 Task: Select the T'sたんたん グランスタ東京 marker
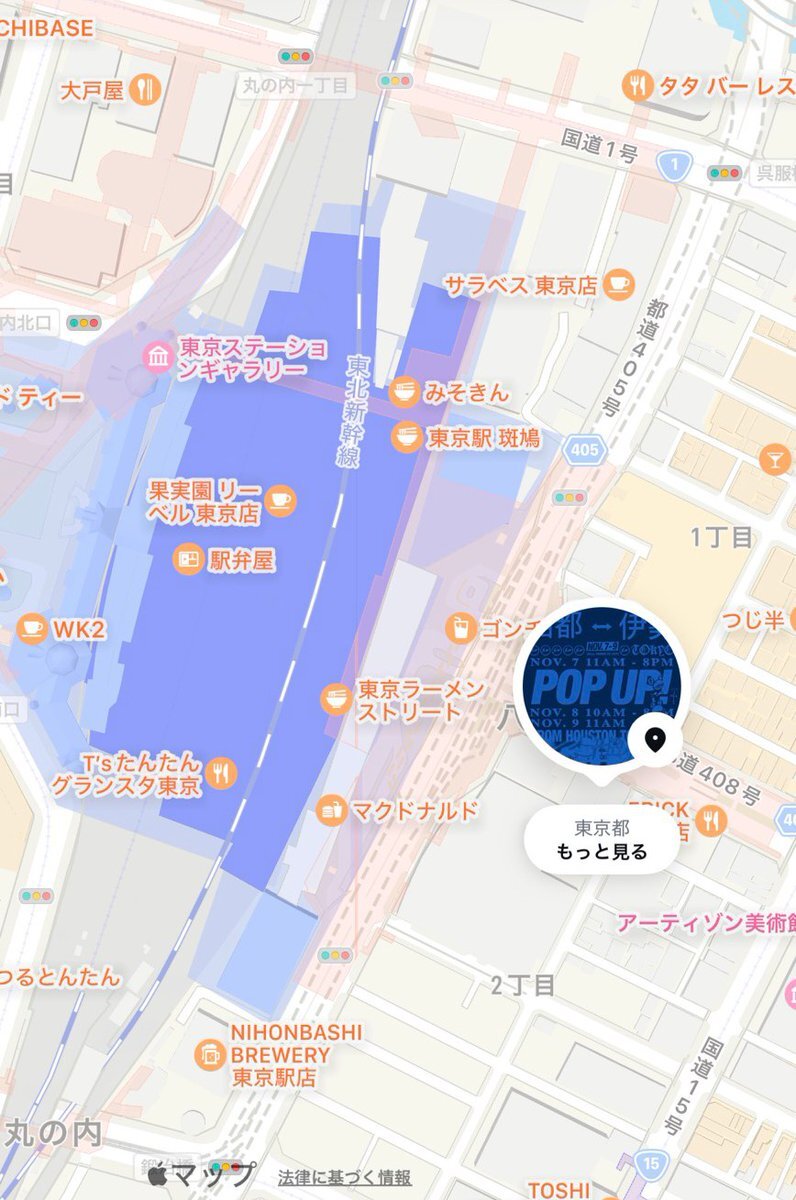(x=223, y=772)
